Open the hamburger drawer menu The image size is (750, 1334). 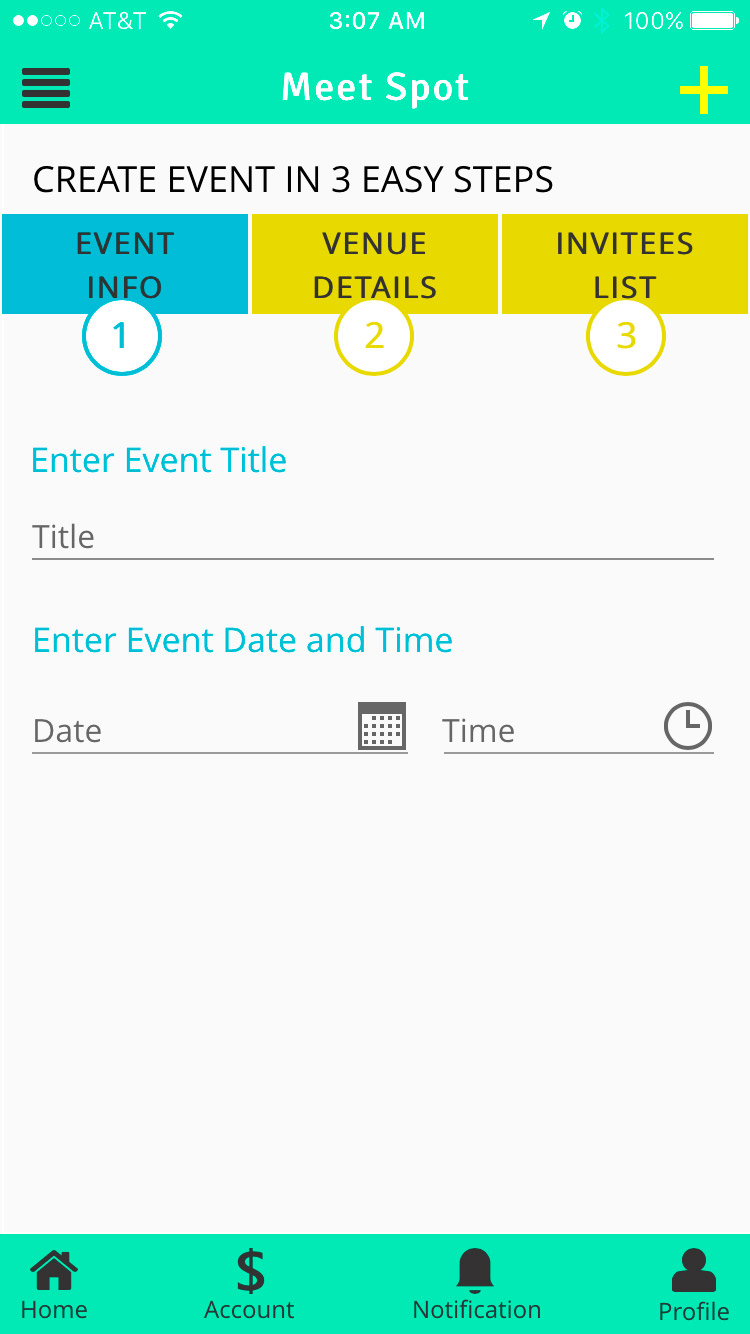tap(46, 88)
